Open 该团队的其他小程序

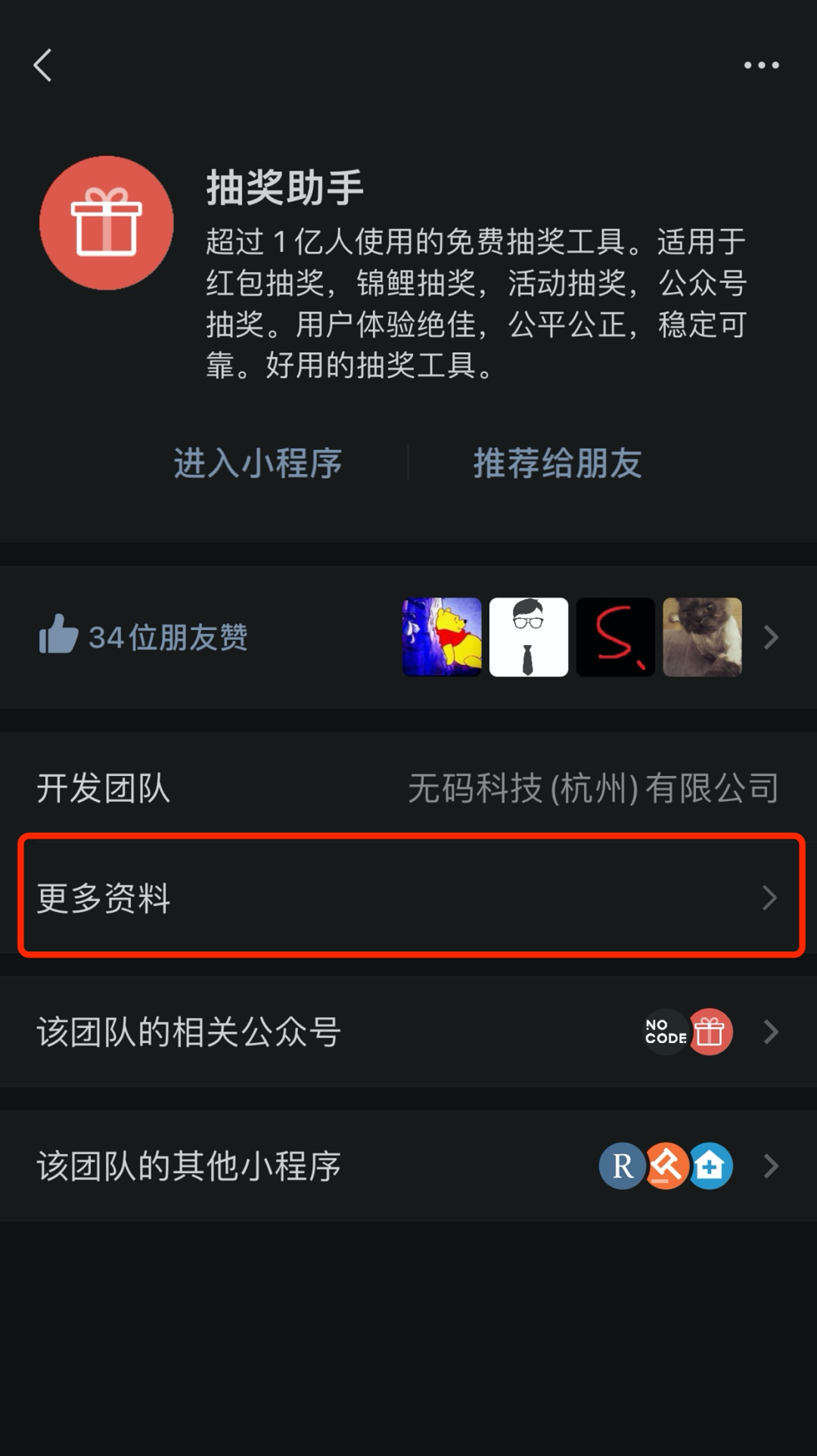(x=408, y=1166)
